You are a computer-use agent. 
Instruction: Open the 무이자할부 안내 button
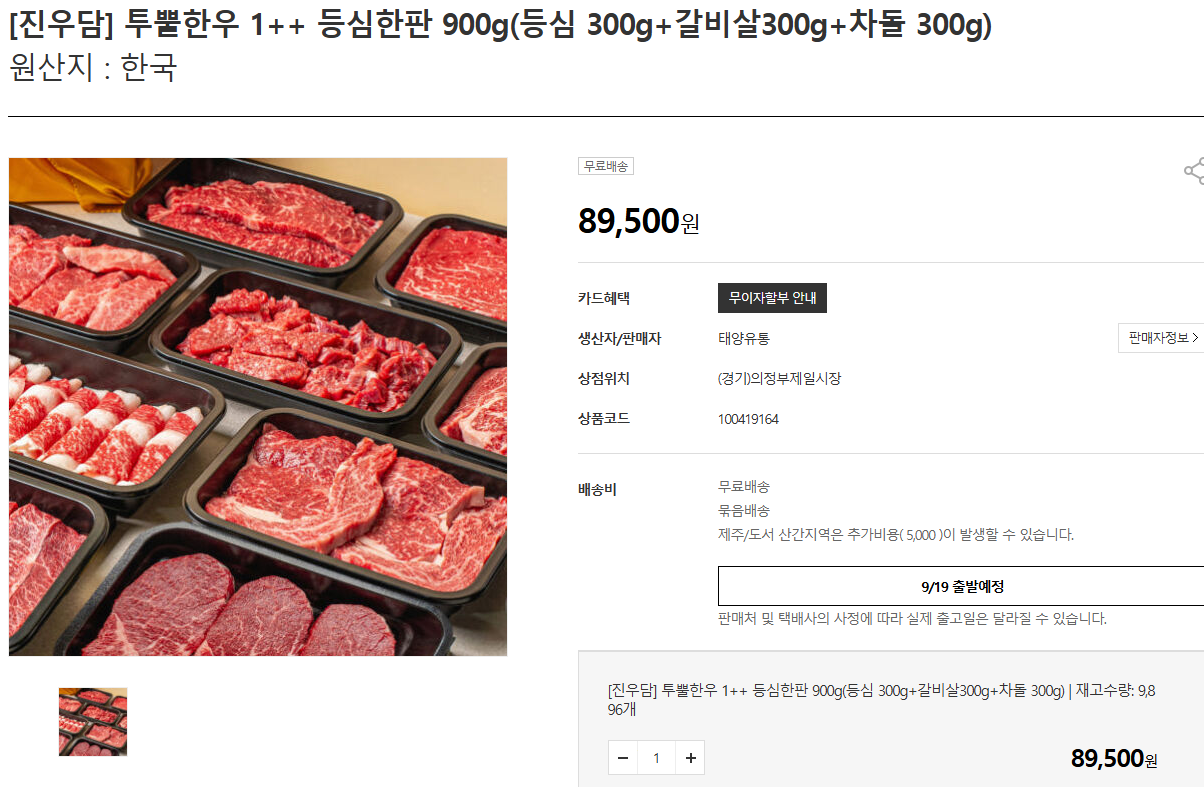pos(772,298)
